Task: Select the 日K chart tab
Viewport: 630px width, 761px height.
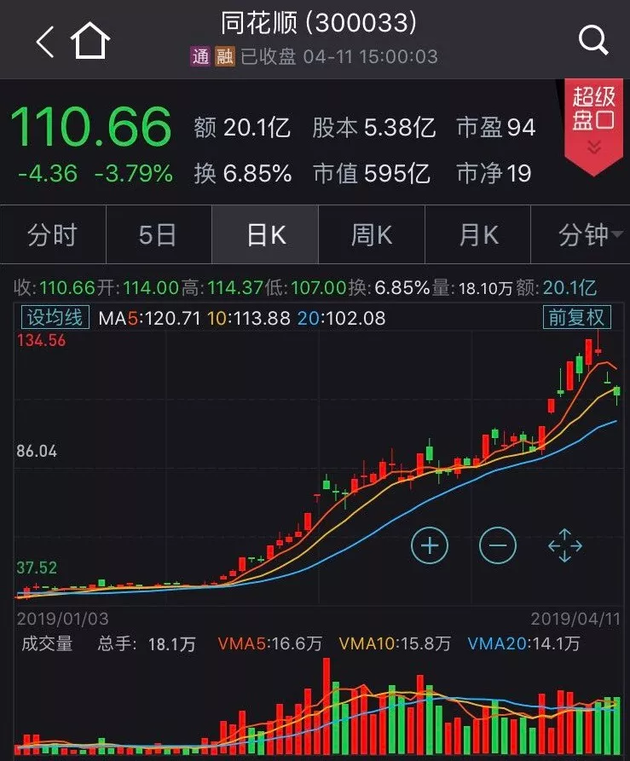Action: coord(265,235)
